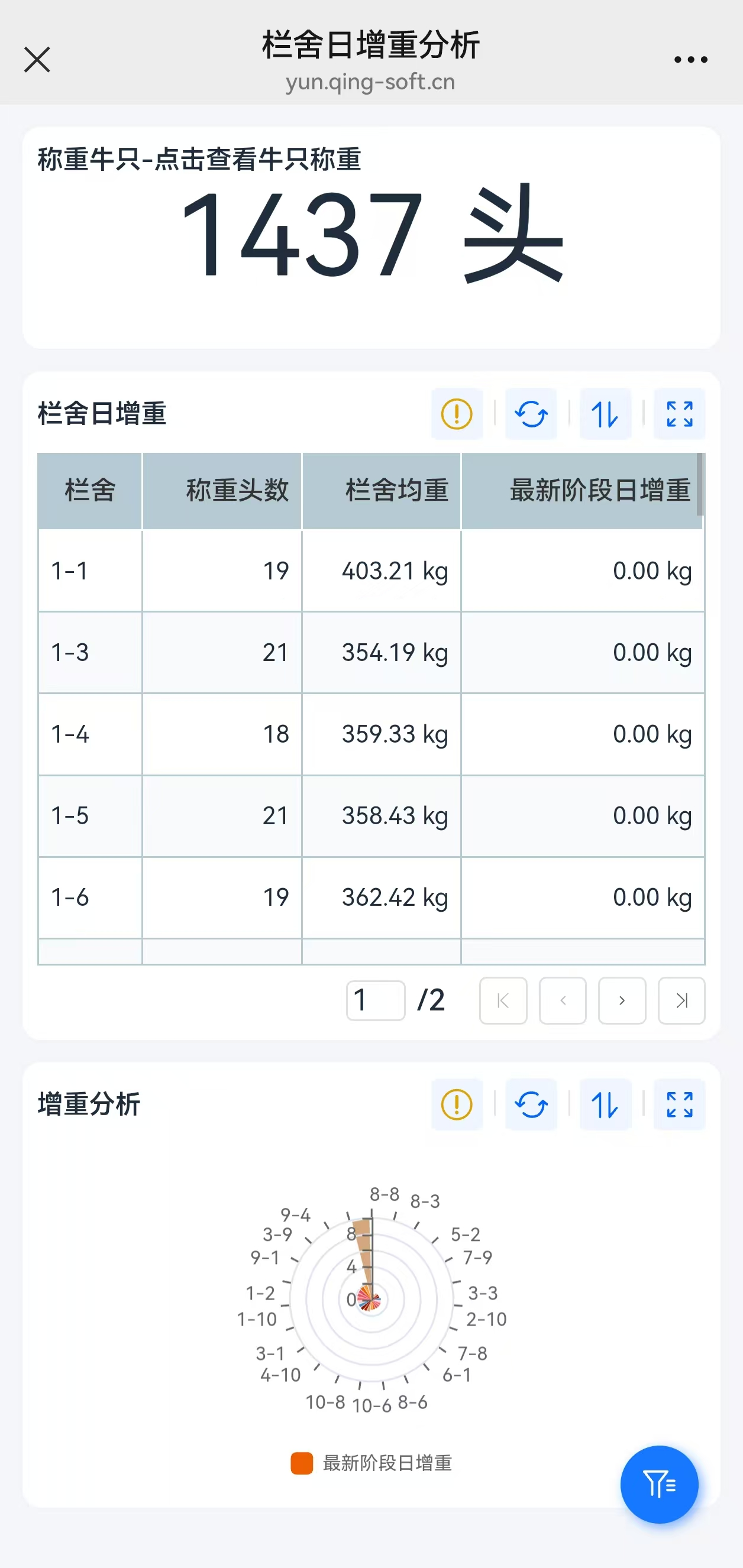743x1568 pixels.
Task: Tap the warning icon in 栏舍日增重
Action: coord(457,414)
